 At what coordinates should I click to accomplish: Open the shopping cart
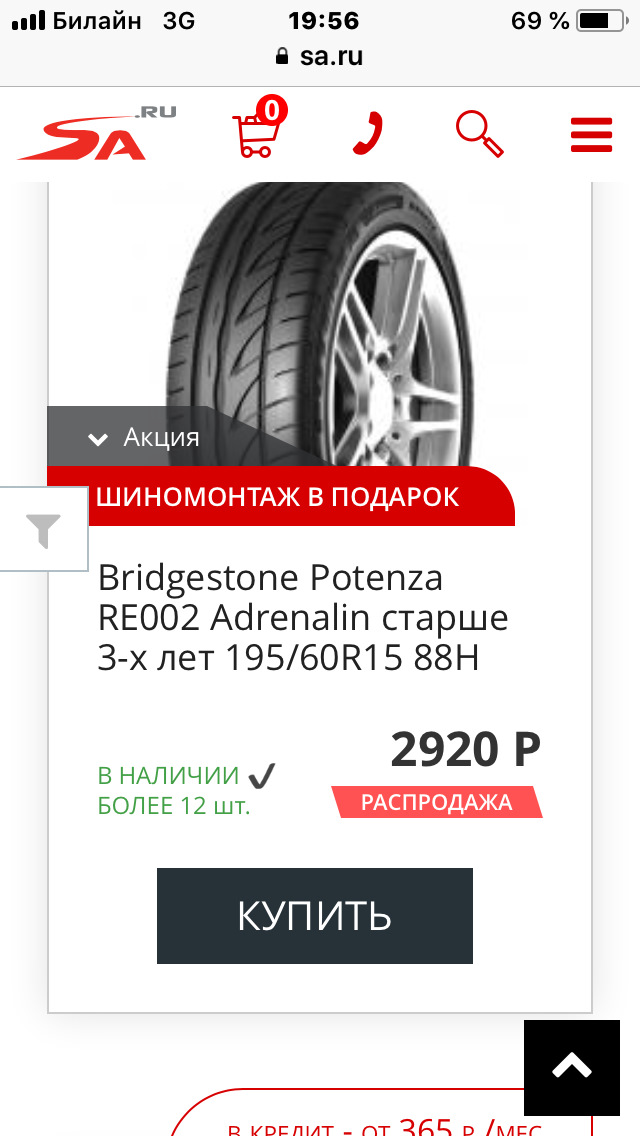coord(256,132)
